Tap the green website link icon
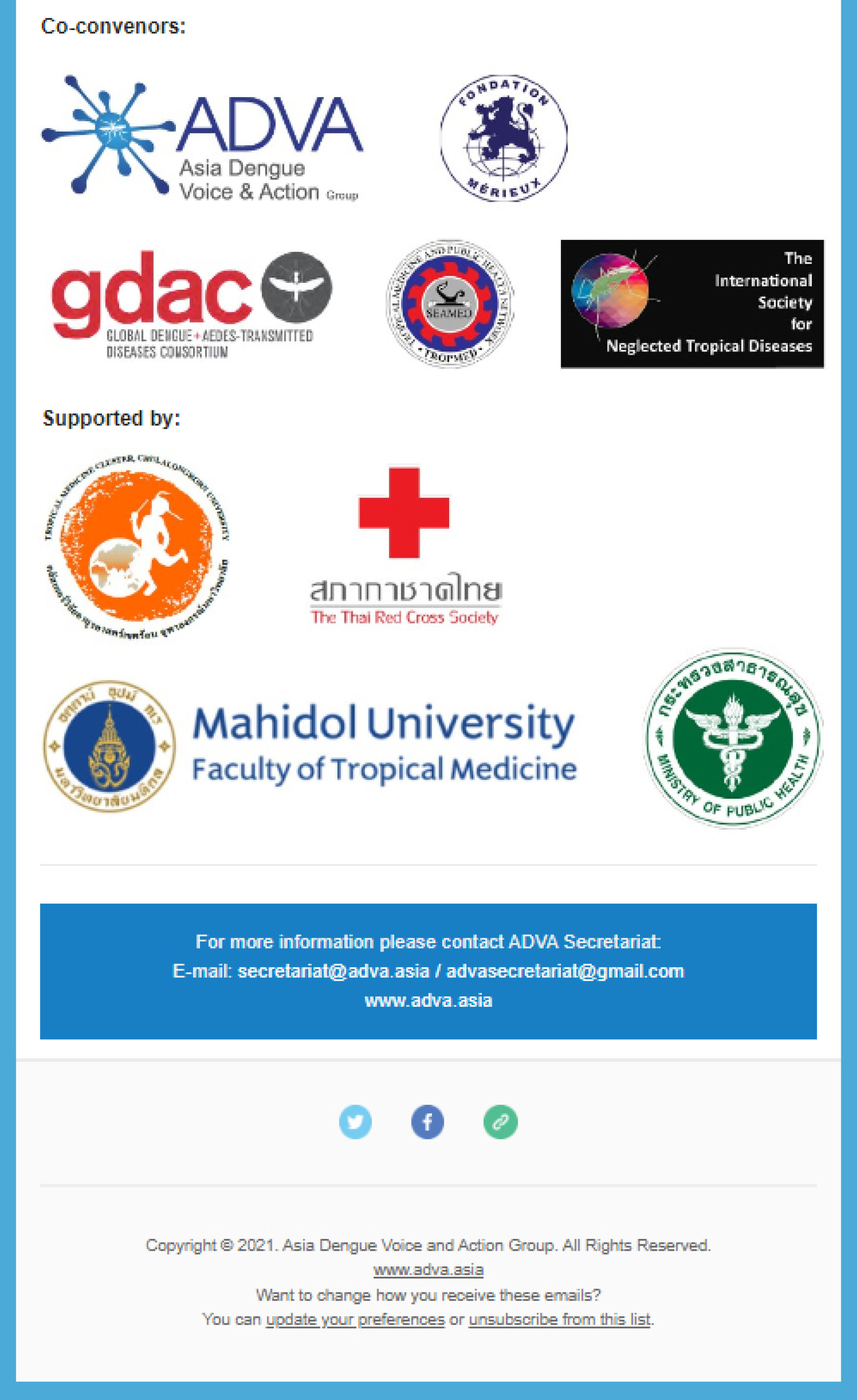The width and height of the screenshot is (857, 1400). pyautogui.click(x=500, y=1122)
